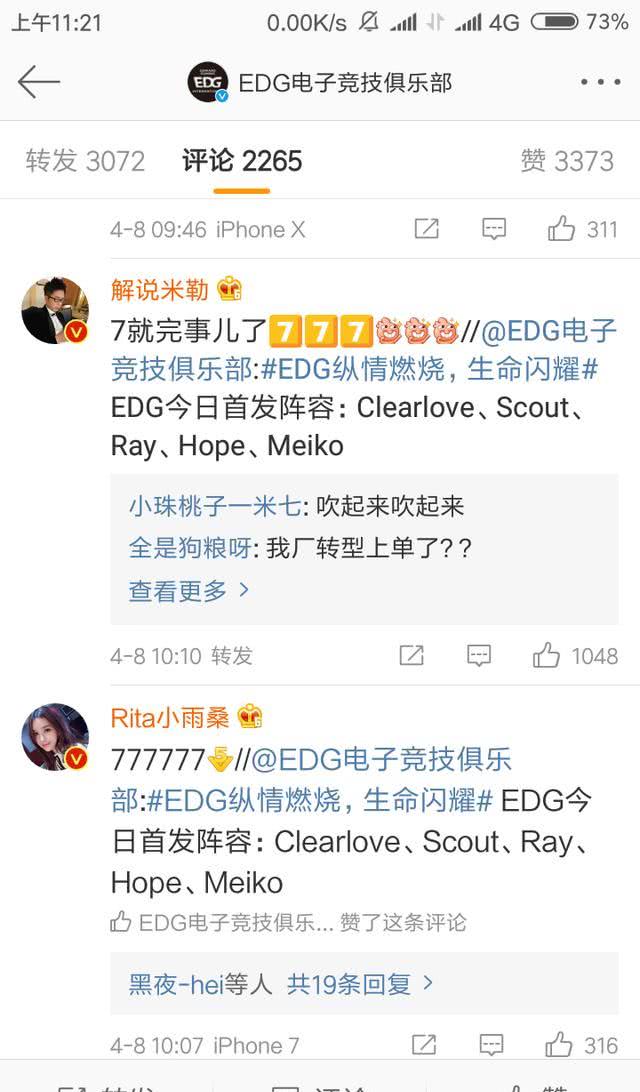This screenshot has width=640, height=1092.
Task: Like 解说米勒's comment with 1048 likes
Action: point(547,656)
